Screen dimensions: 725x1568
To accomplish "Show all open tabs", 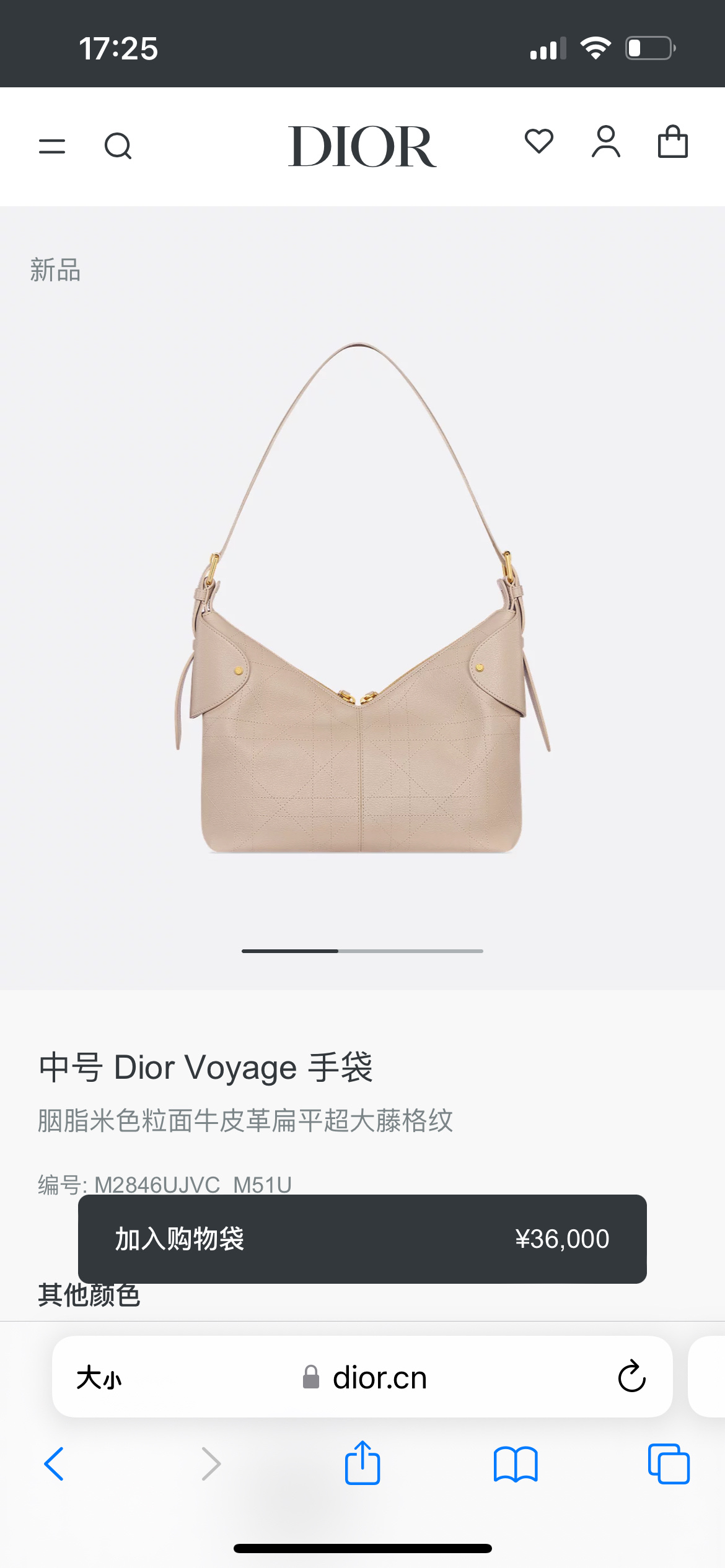I will pyautogui.click(x=669, y=1464).
